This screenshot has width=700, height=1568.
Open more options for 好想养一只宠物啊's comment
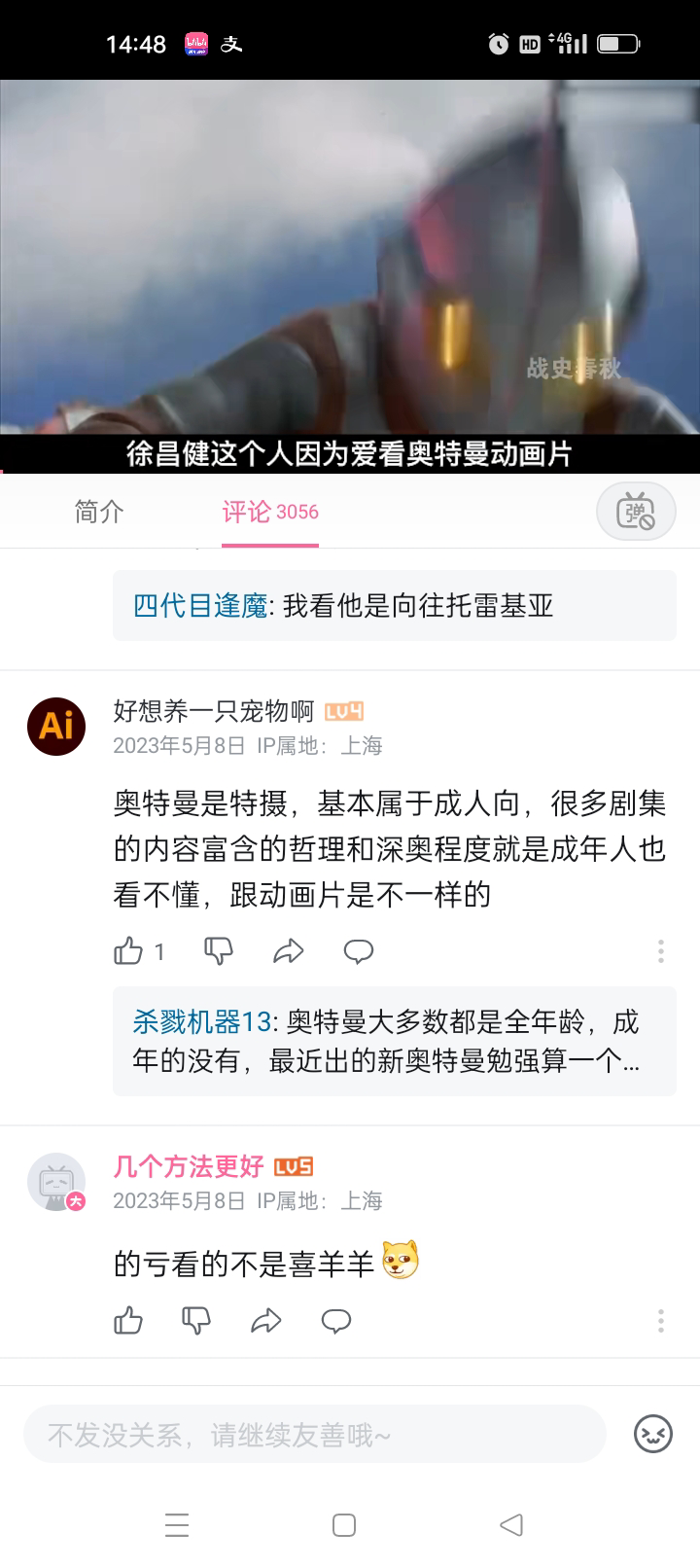click(661, 951)
